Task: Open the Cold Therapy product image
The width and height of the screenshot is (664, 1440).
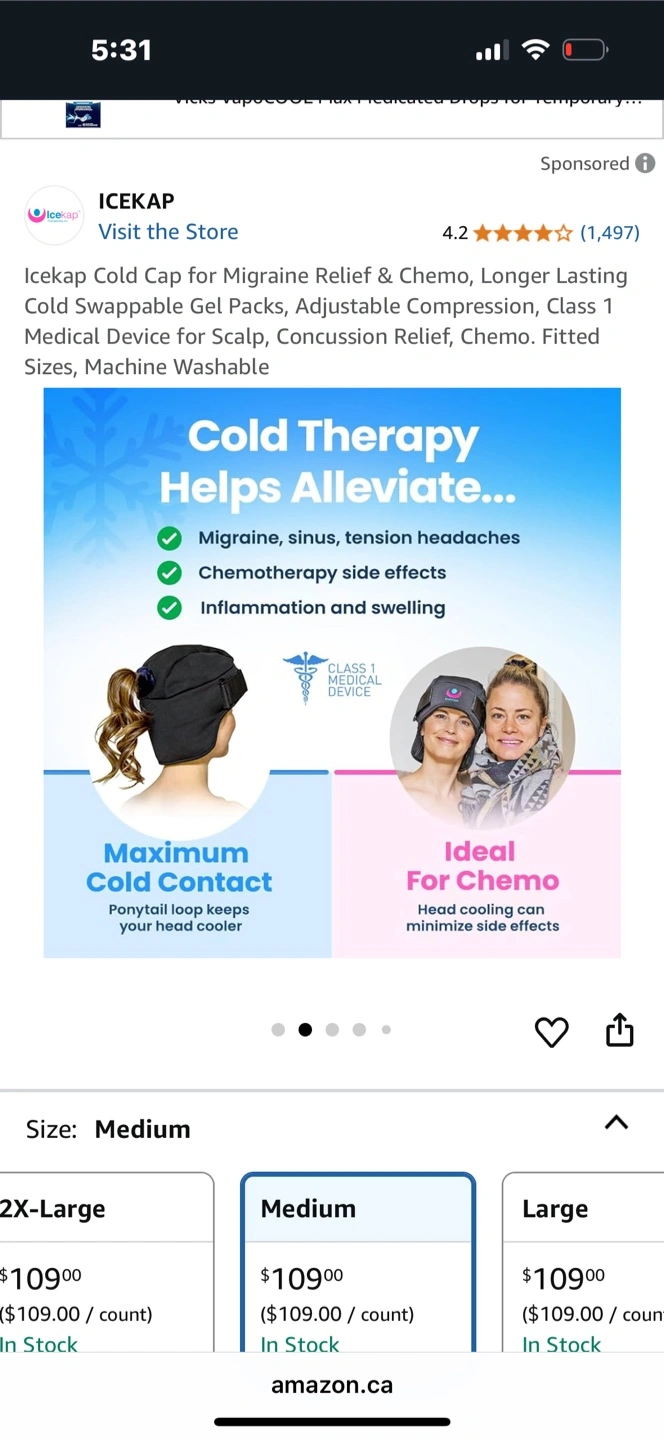Action: (332, 672)
